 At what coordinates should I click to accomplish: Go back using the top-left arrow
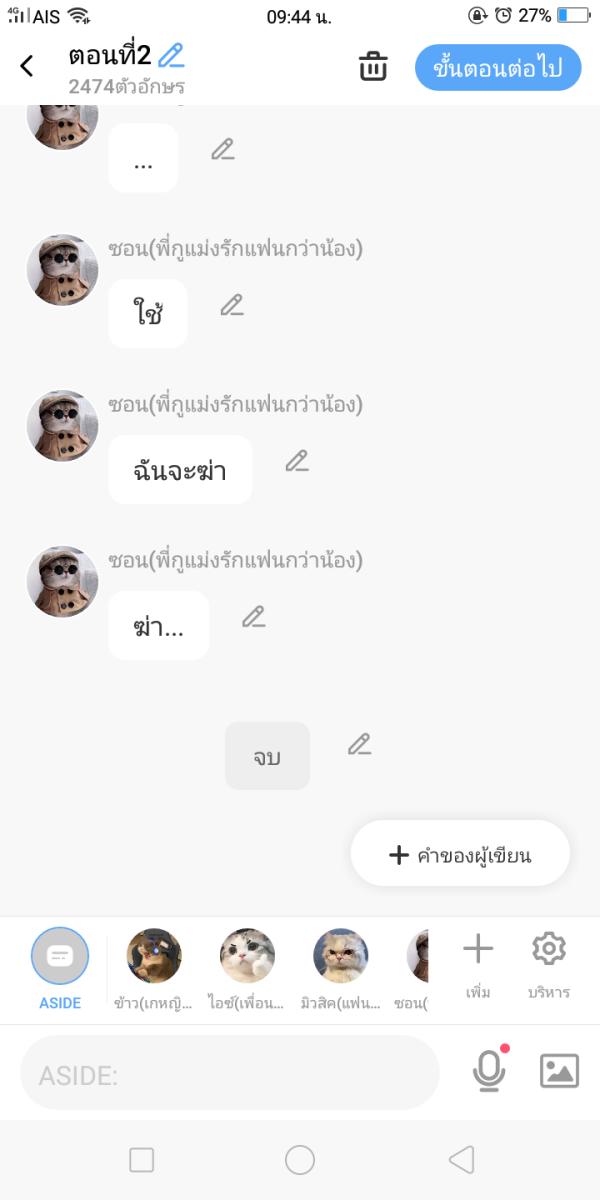(x=27, y=66)
